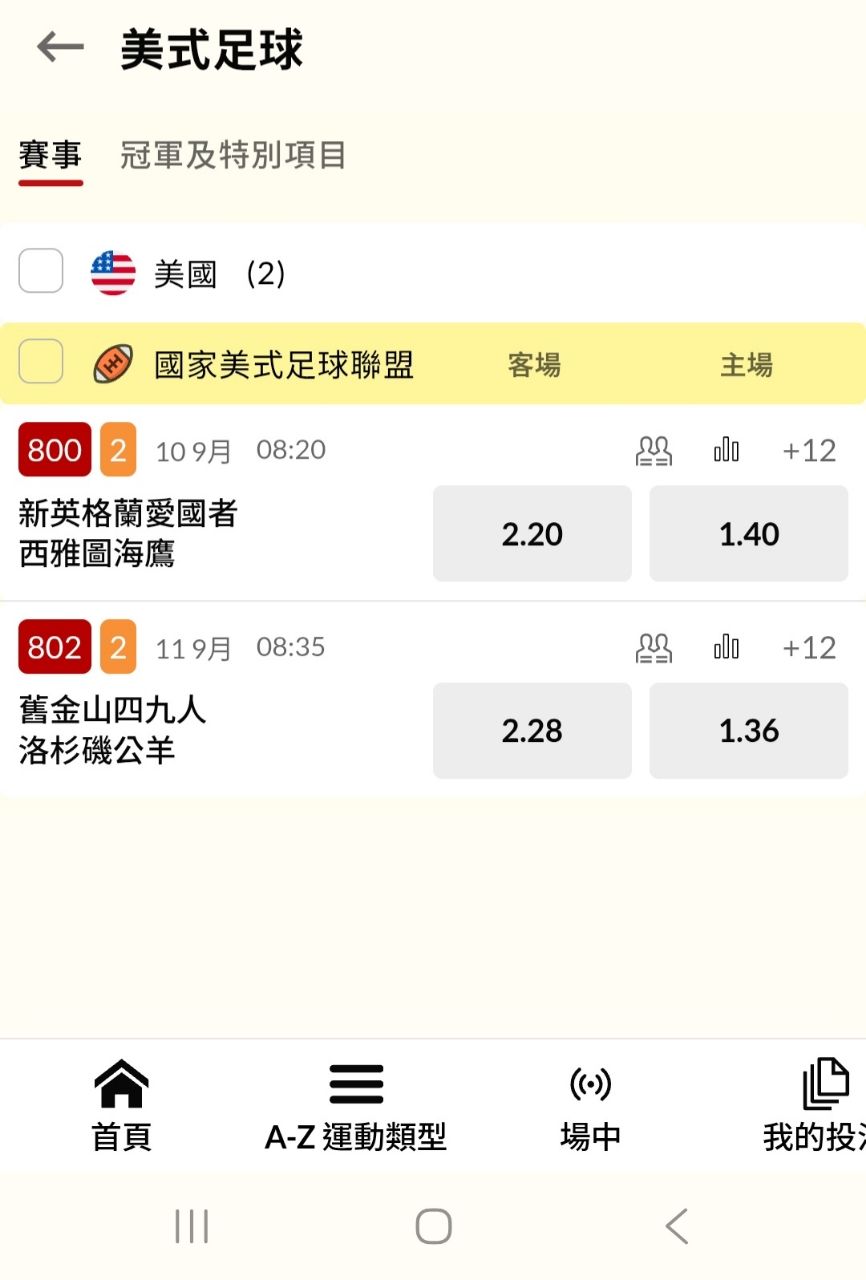Select home odds 1.36 for match 802
This screenshot has width=866, height=1280.
point(749,731)
